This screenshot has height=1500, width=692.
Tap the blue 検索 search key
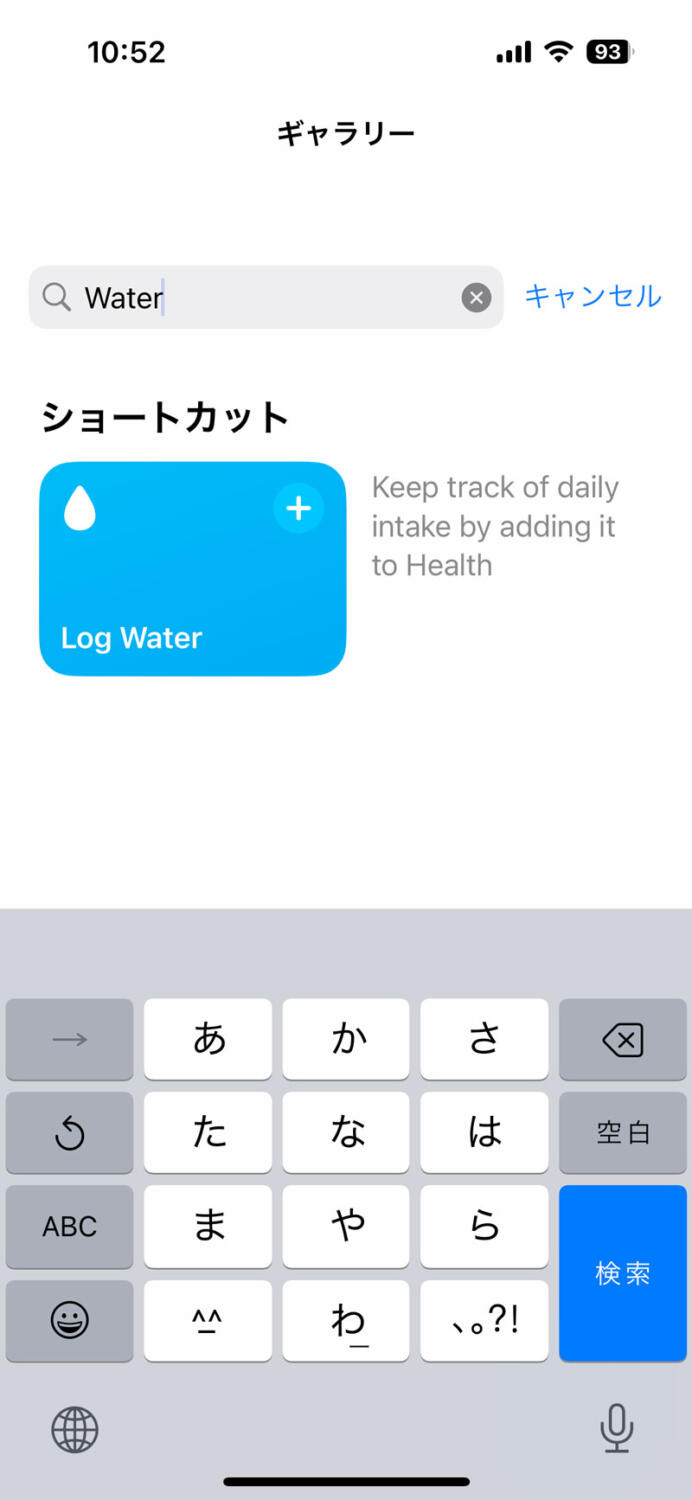point(622,1273)
